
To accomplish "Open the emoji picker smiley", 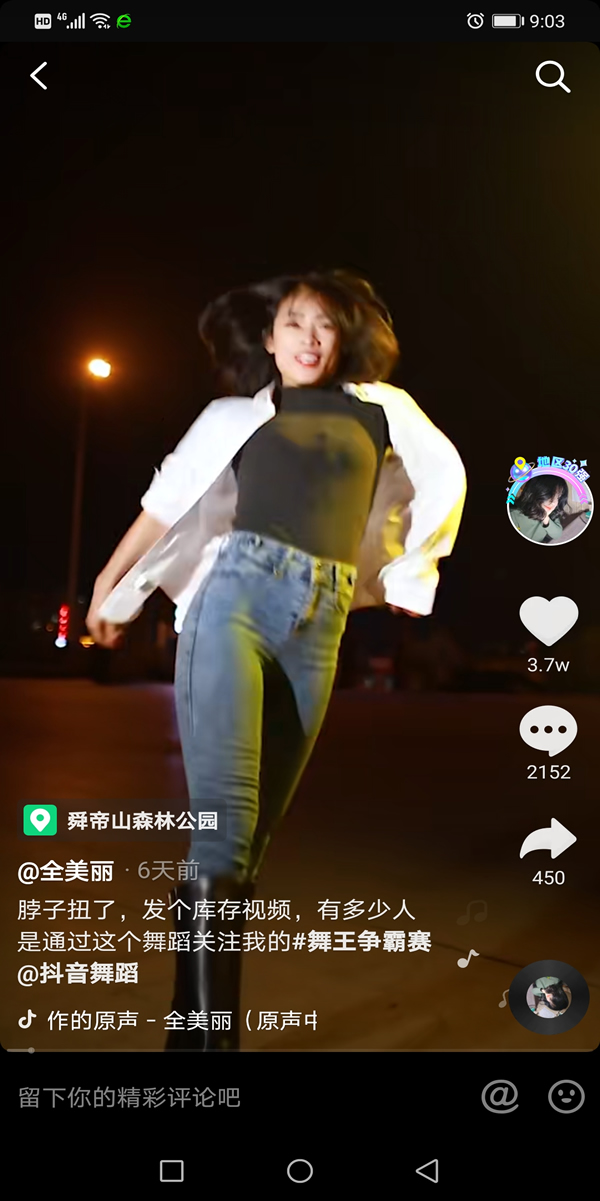I will [566, 1097].
